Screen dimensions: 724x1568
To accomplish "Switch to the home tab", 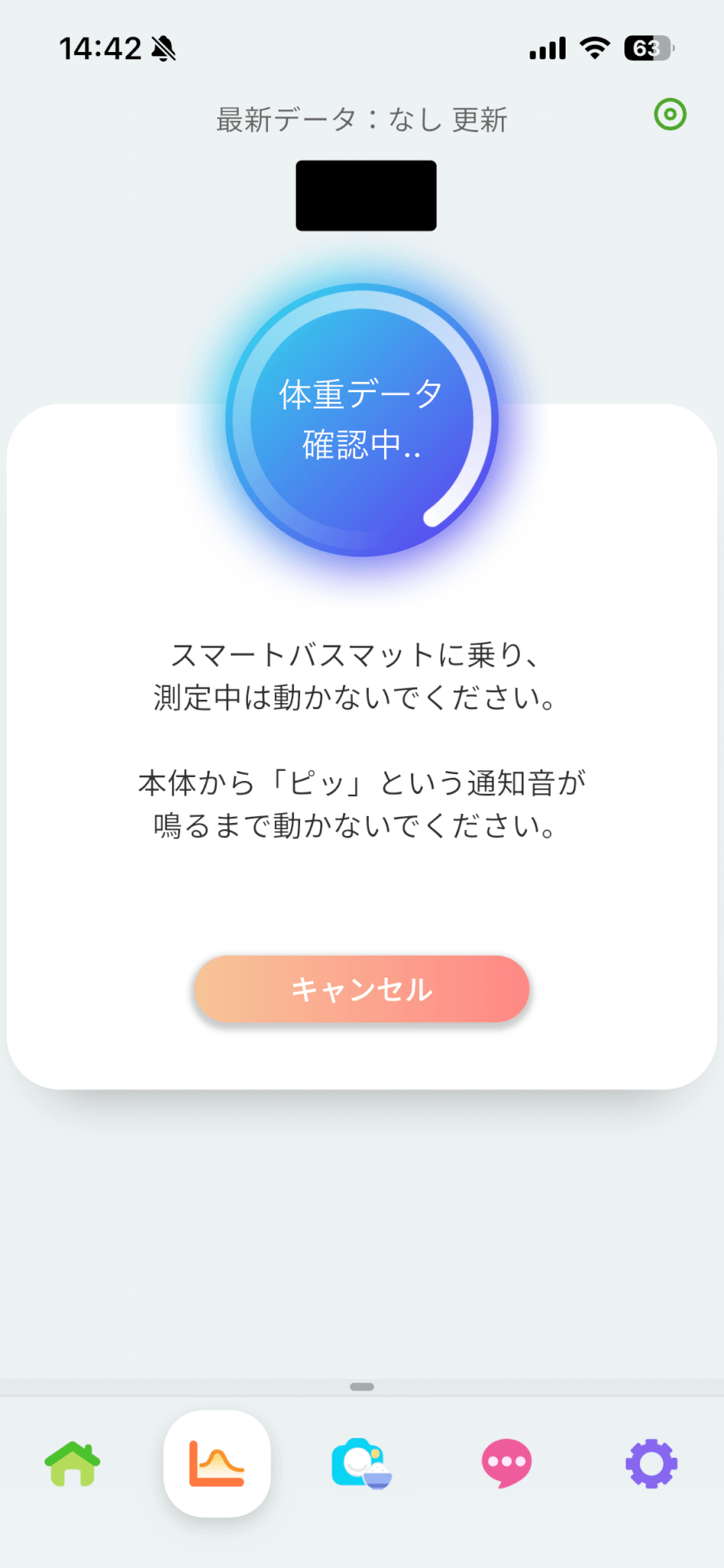I will pyautogui.click(x=73, y=1463).
